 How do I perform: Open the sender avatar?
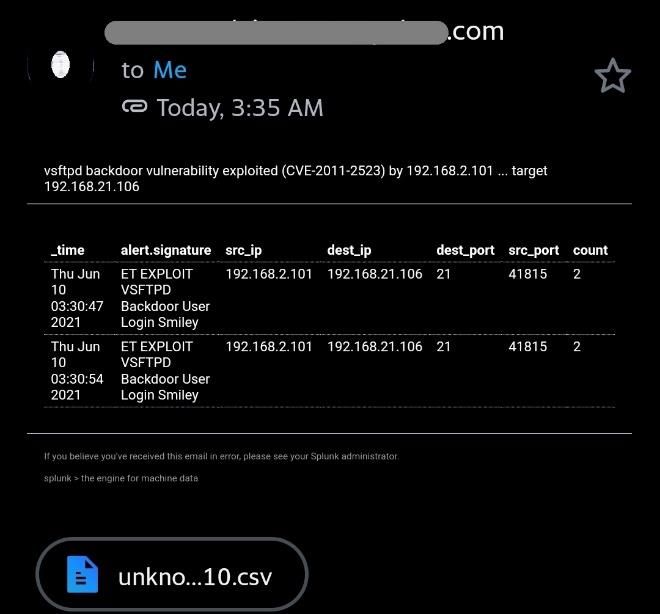click(60, 67)
